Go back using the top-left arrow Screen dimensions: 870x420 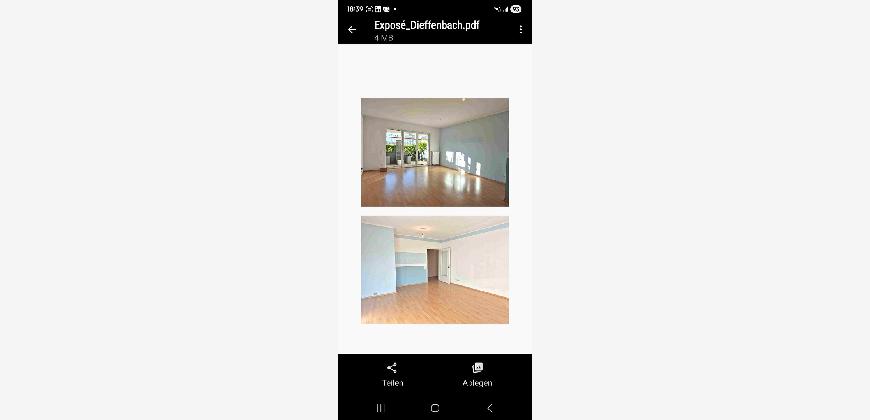(x=352, y=30)
